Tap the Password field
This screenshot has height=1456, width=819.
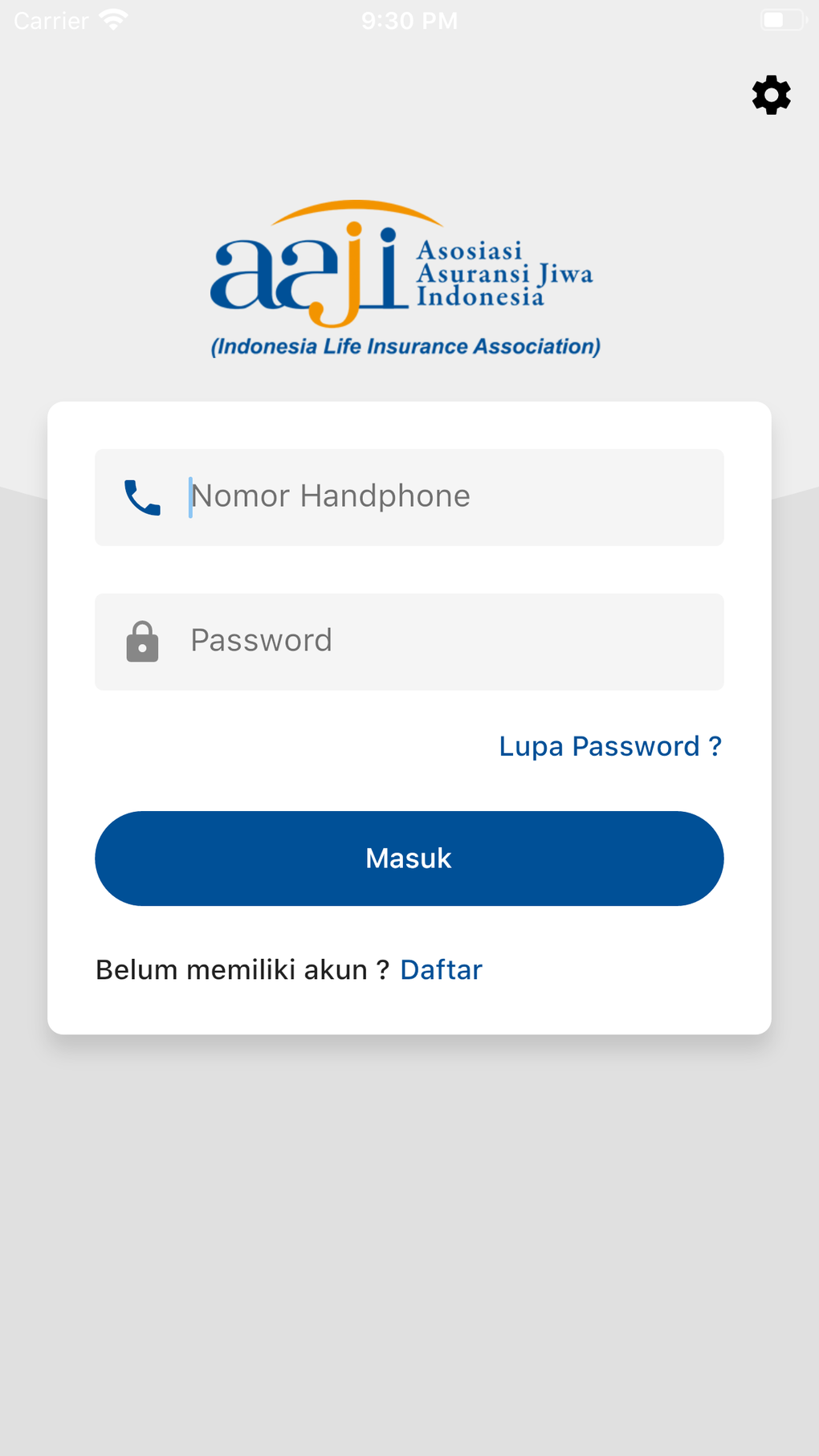coord(409,642)
